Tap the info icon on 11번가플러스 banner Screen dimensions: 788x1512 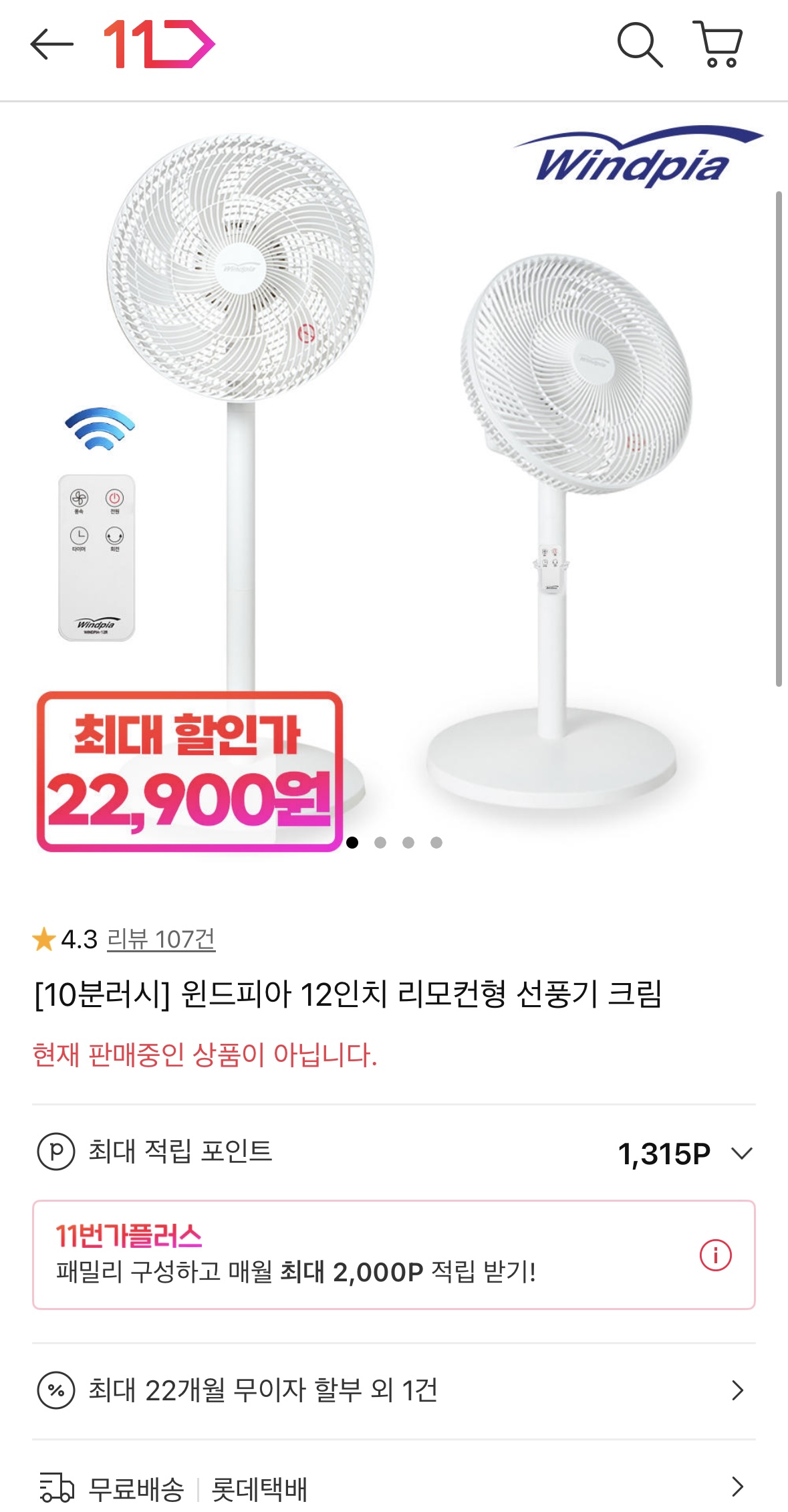[715, 1255]
